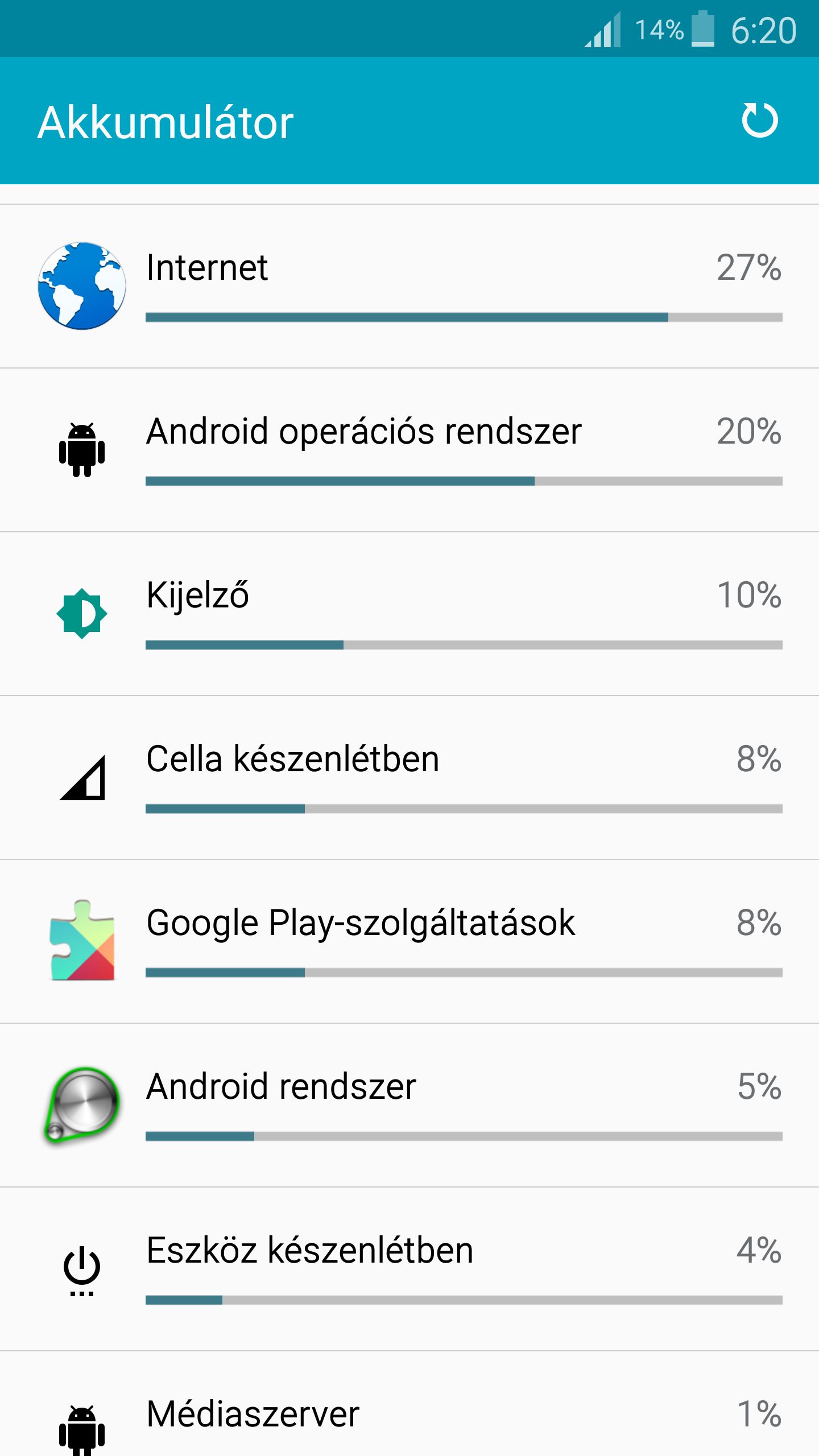Screen dimensions: 819x1456
Task: Open Google Play-szolgáltatások battery details
Action: 409,941
